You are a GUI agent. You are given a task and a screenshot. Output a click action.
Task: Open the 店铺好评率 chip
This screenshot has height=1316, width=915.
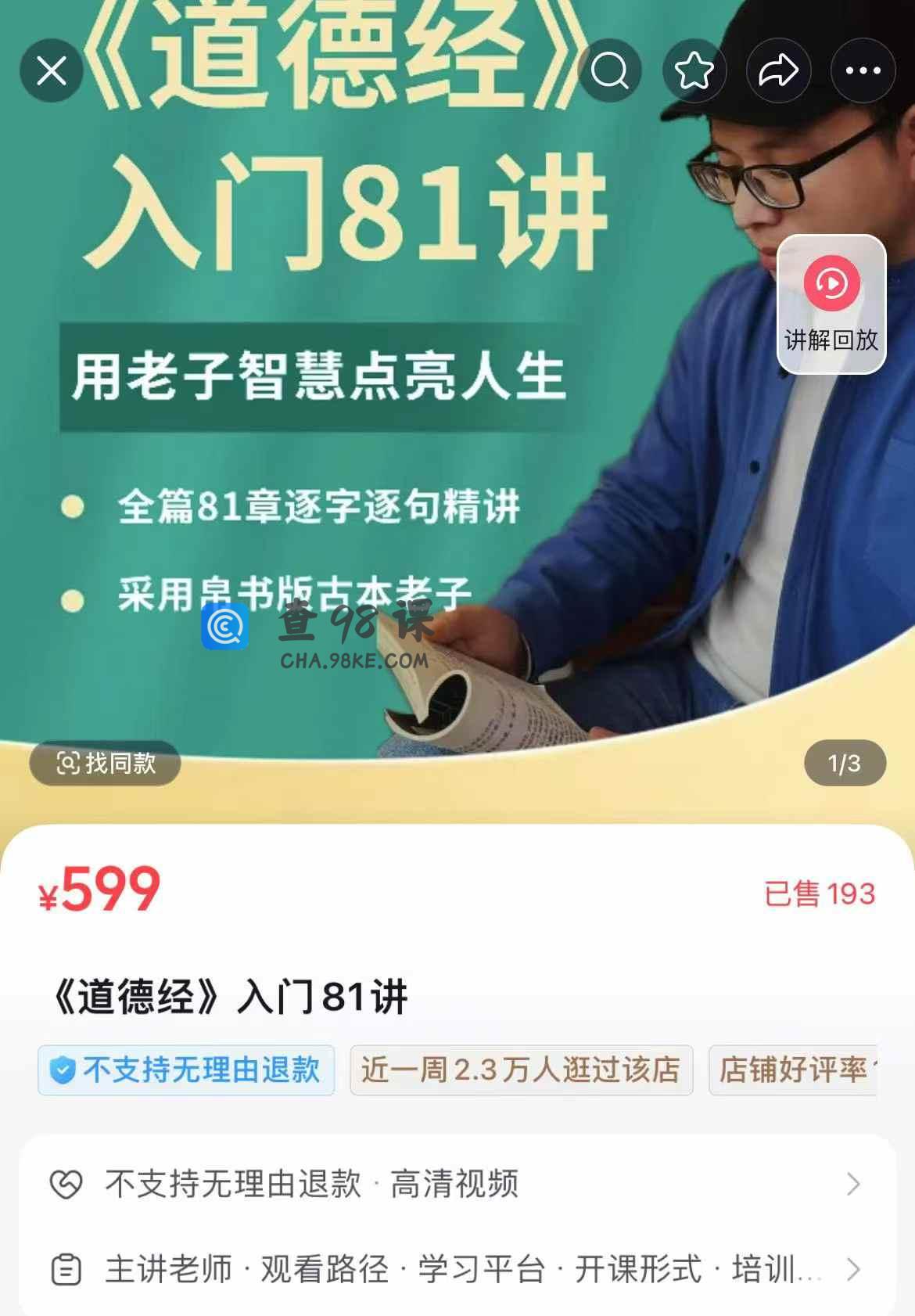(x=794, y=1070)
